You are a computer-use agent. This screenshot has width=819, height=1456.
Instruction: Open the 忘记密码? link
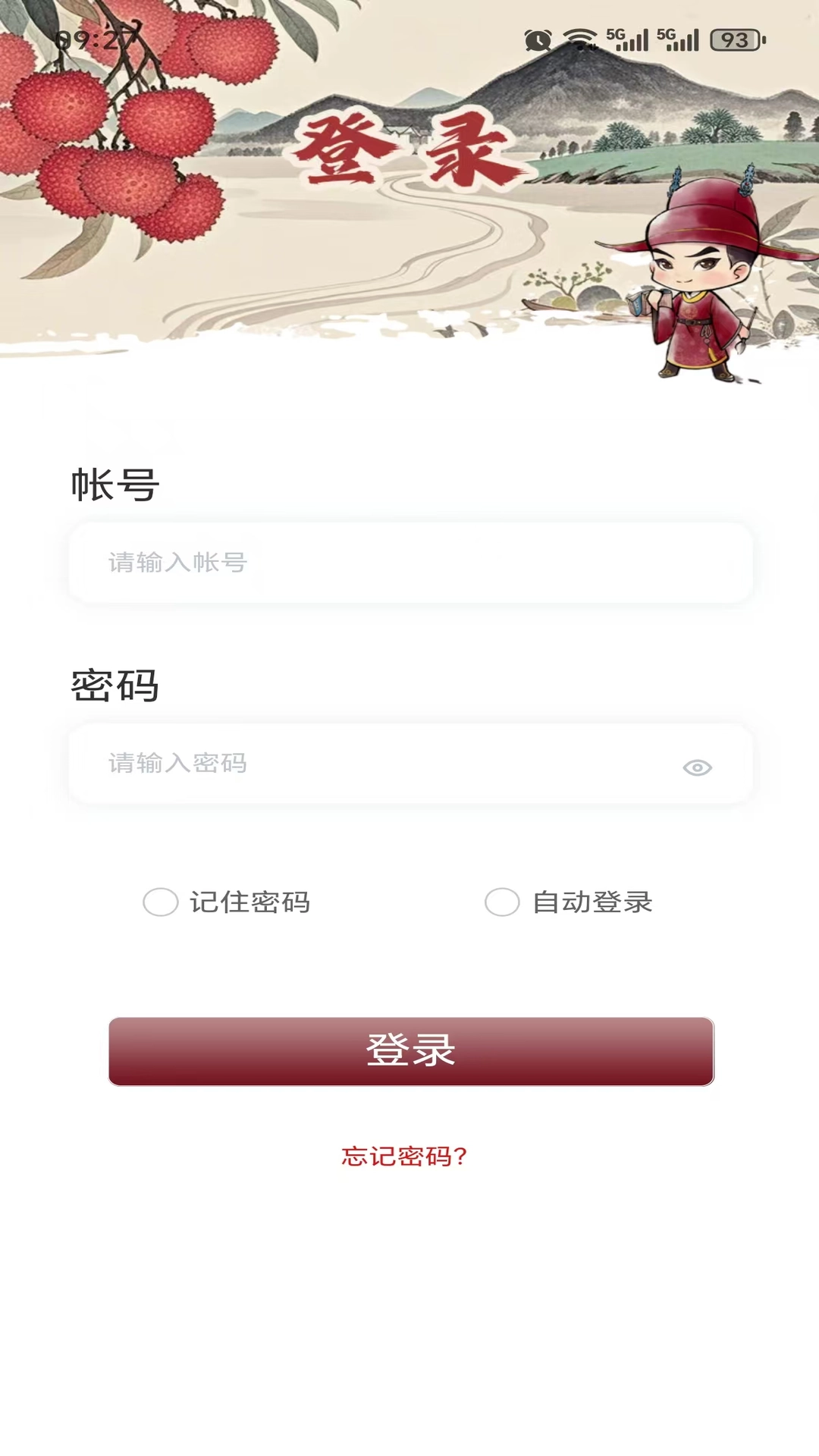coord(404,1156)
